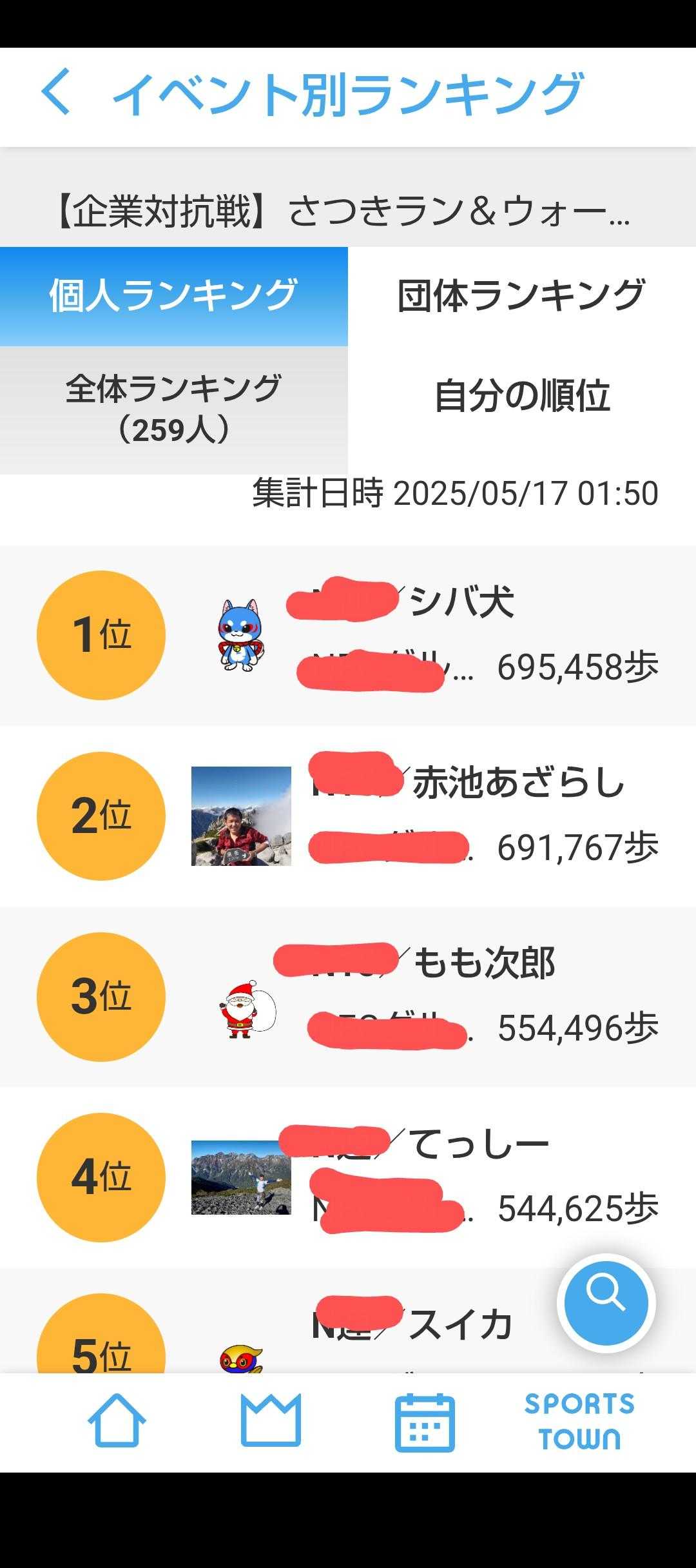The image size is (696, 1568).
Task: Open the crown ranking tab
Action: point(271,1420)
